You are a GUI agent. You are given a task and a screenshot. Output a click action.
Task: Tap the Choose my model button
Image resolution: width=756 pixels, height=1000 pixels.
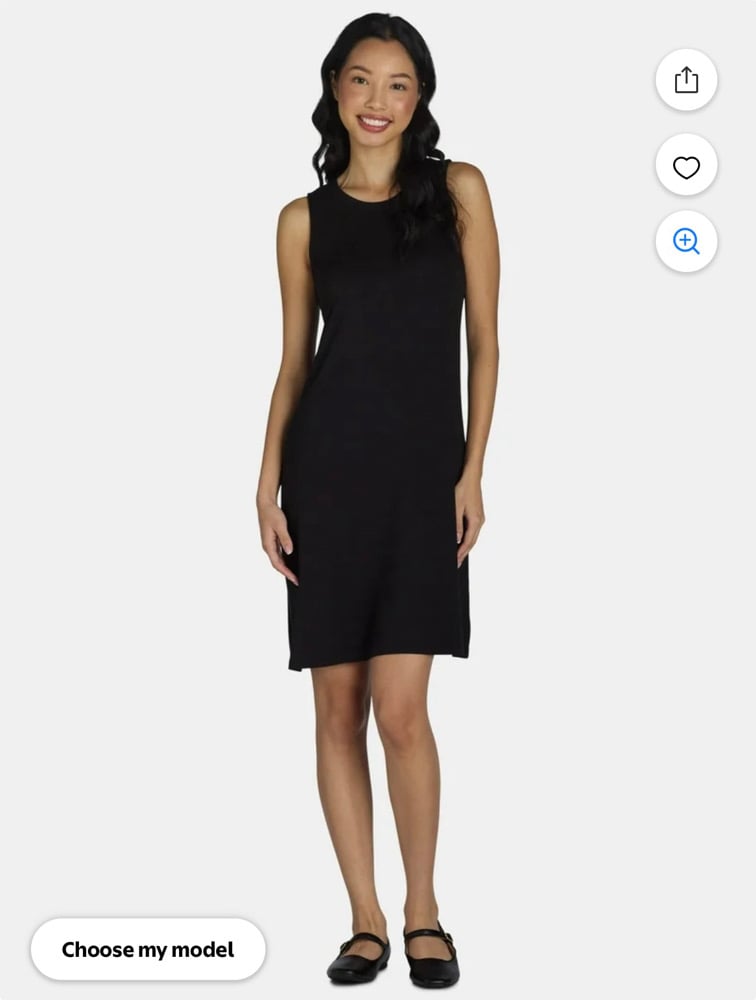(148, 949)
